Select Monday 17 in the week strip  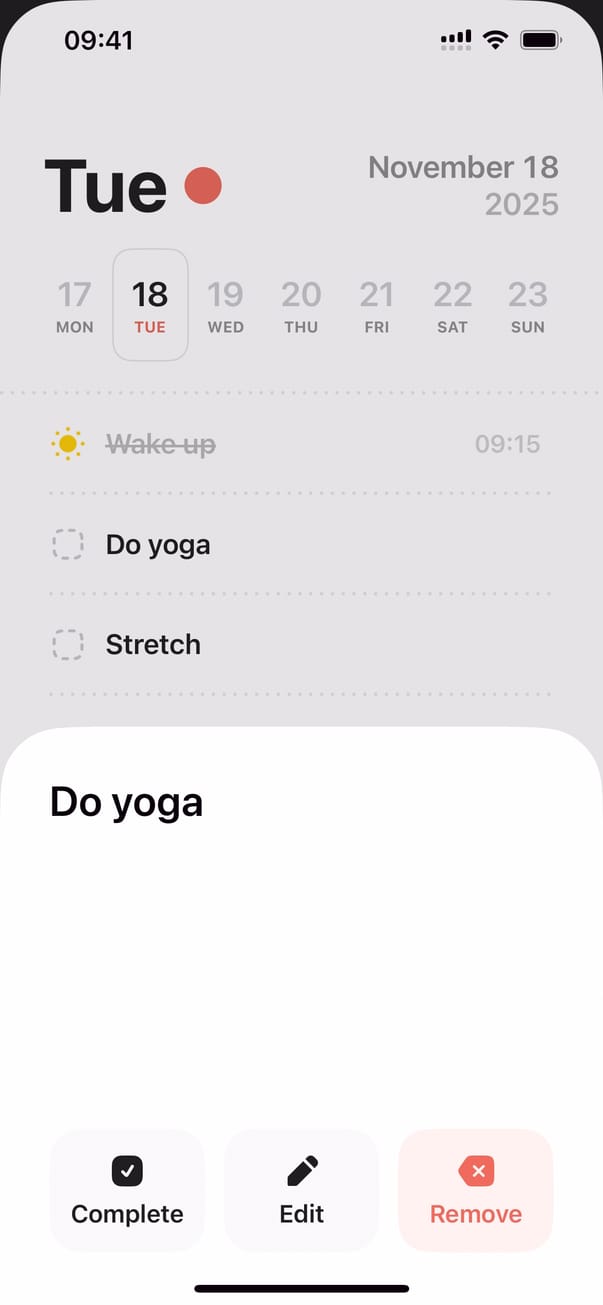(75, 305)
